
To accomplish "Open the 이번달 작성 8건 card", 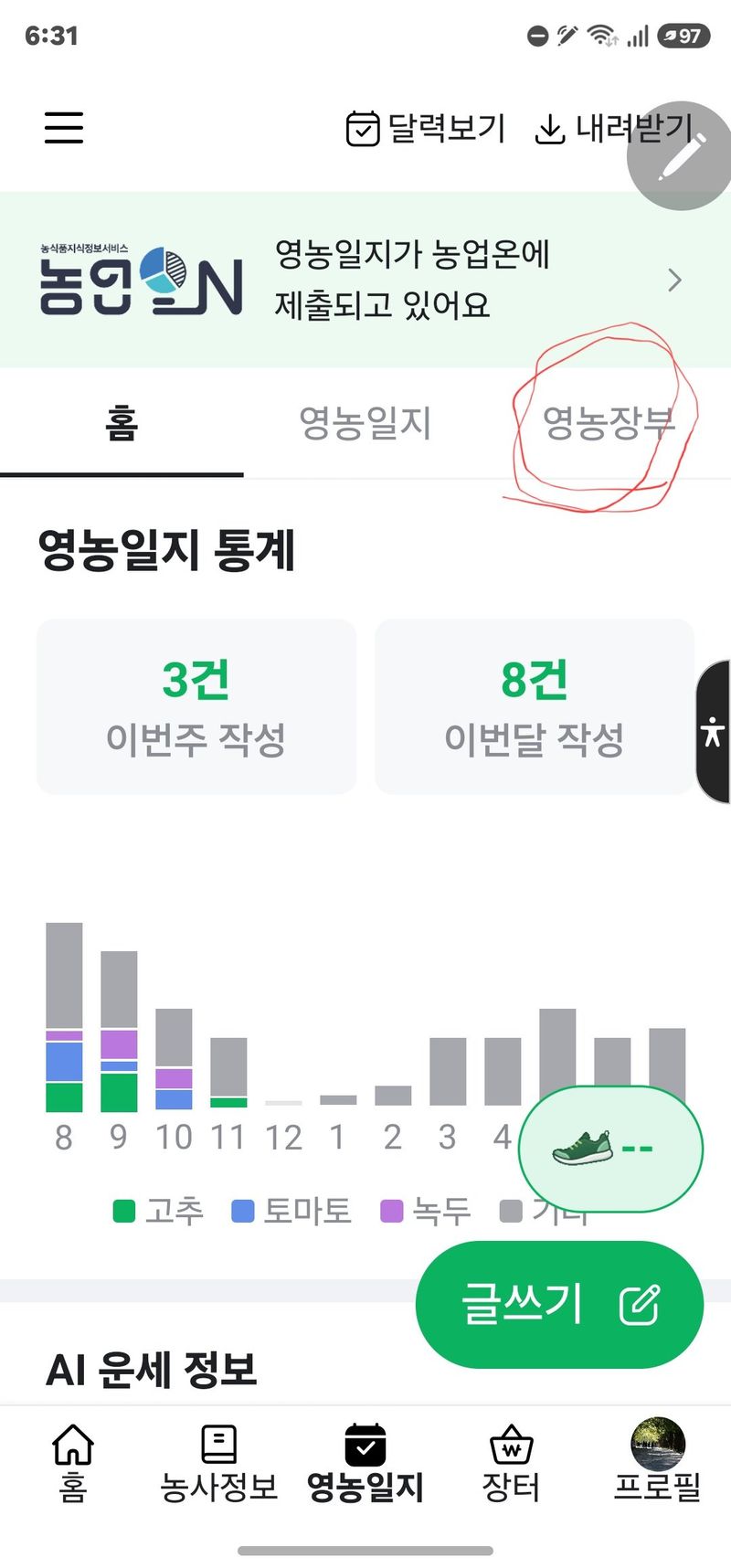I will pos(535,706).
